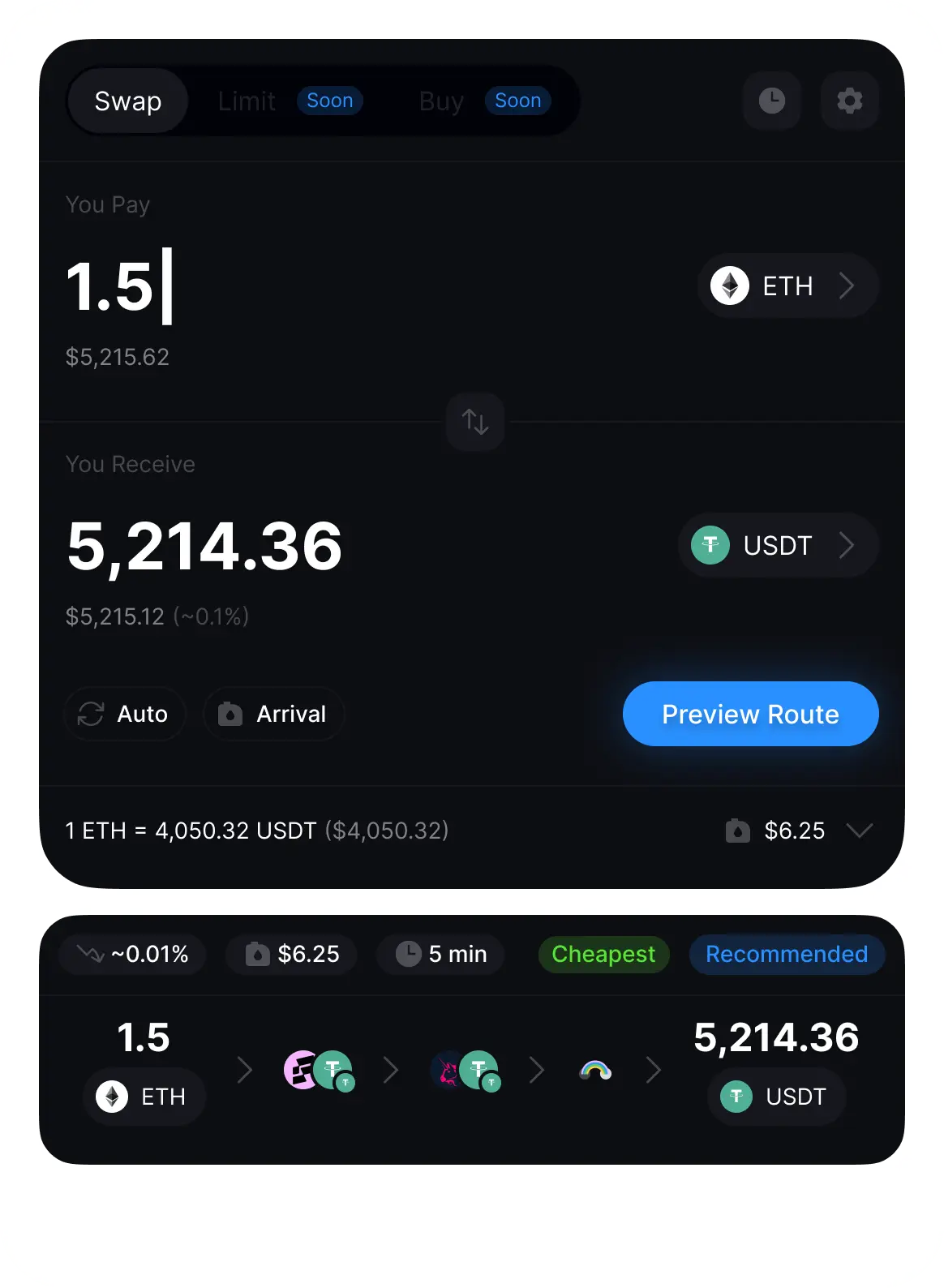Screen dimensions: 944x1288
Task: Open the Arrival gas option
Action: tap(273, 714)
